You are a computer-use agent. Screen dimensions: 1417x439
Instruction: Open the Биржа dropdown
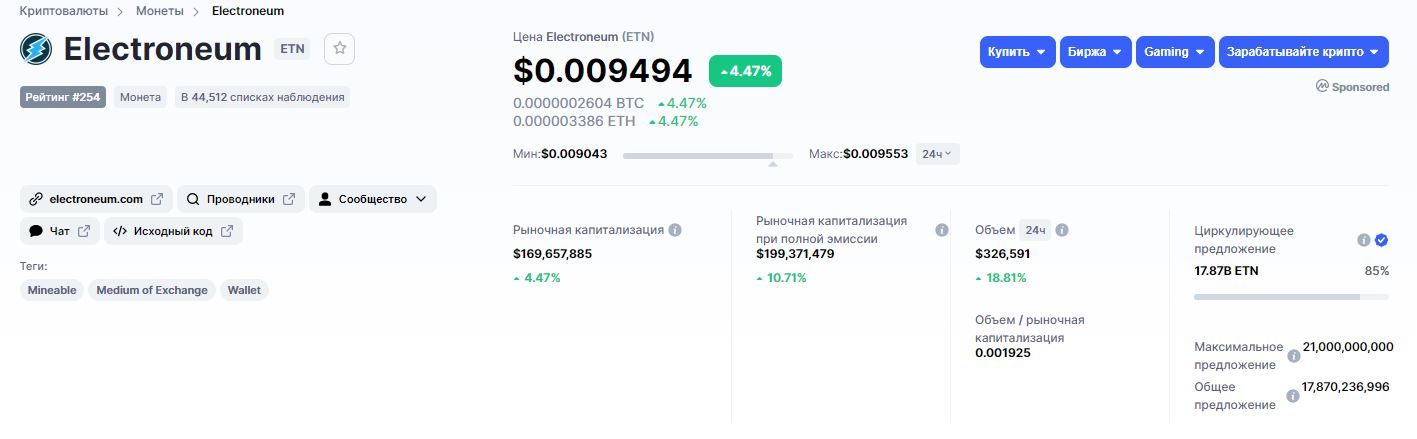(1095, 52)
